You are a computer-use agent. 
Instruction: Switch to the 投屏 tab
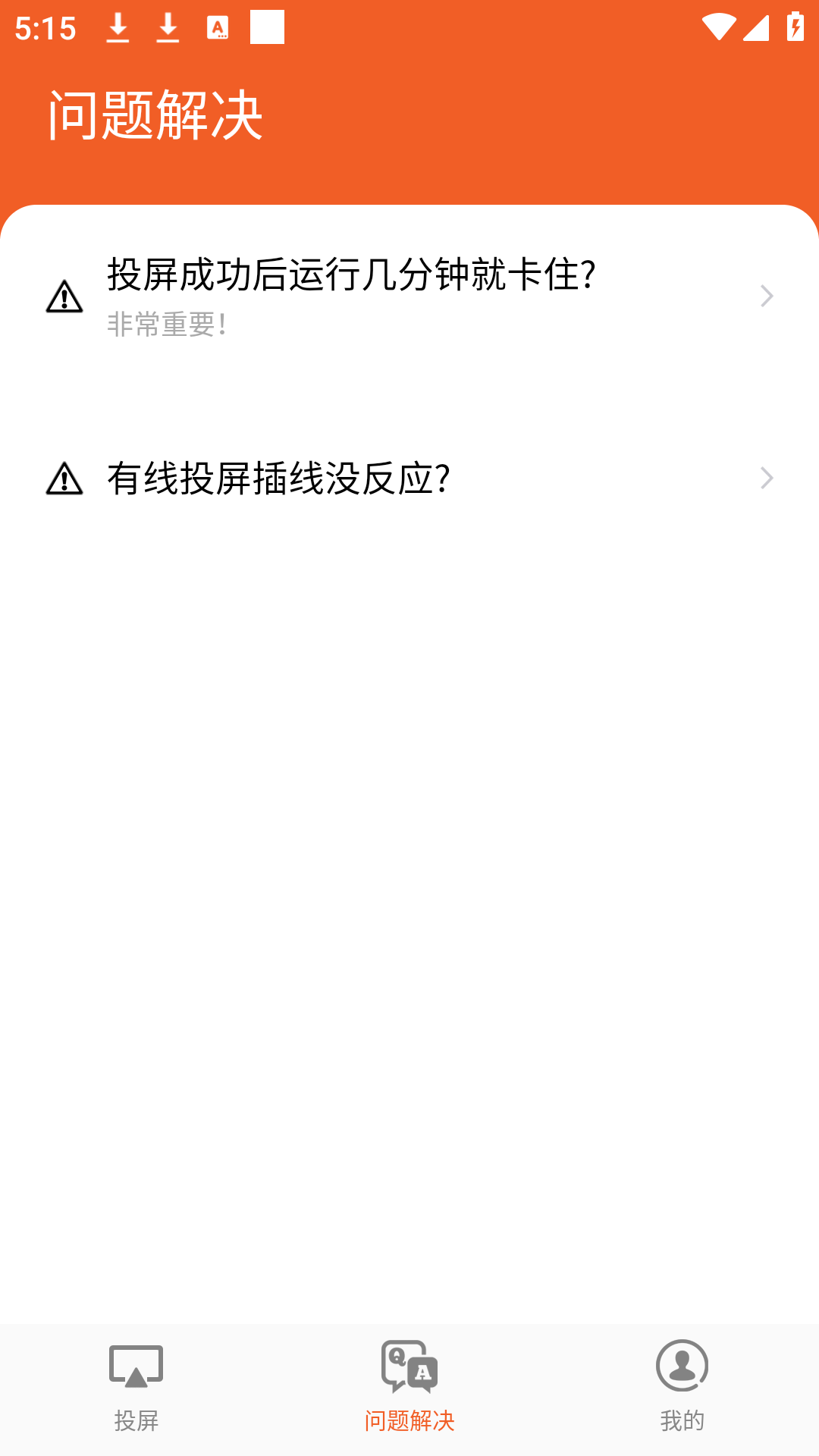pos(136,1388)
